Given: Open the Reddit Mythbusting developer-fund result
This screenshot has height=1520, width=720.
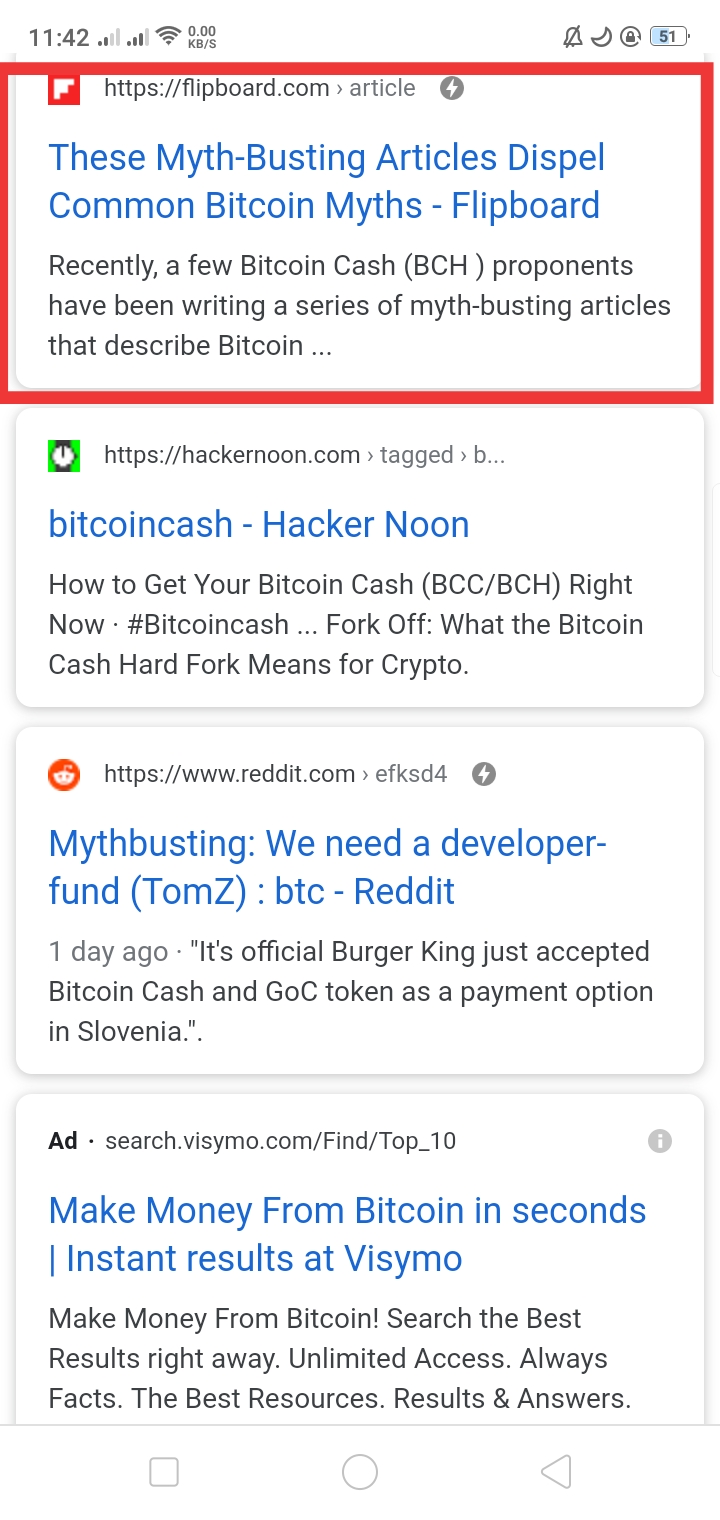Looking at the screenshot, I should click(327, 867).
